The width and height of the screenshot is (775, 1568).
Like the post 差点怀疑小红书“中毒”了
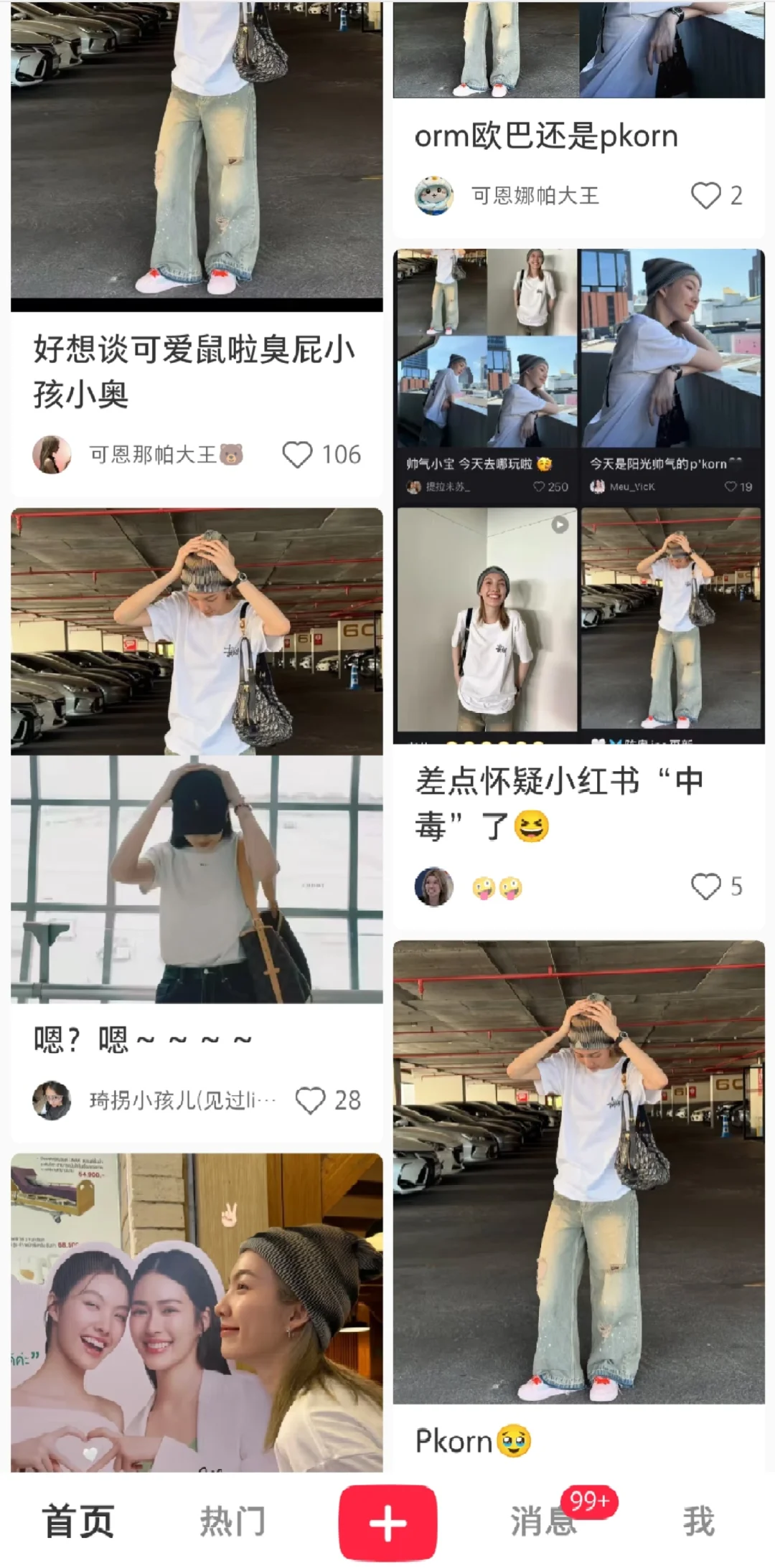coord(705,887)
